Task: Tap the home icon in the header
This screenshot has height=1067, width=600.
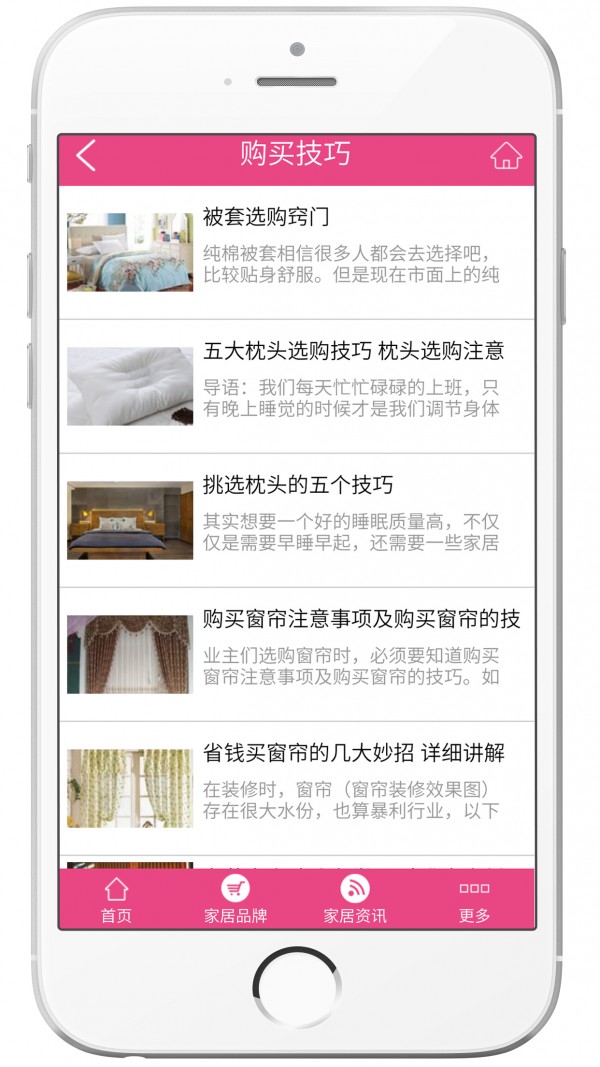Action: pos(506,156)
